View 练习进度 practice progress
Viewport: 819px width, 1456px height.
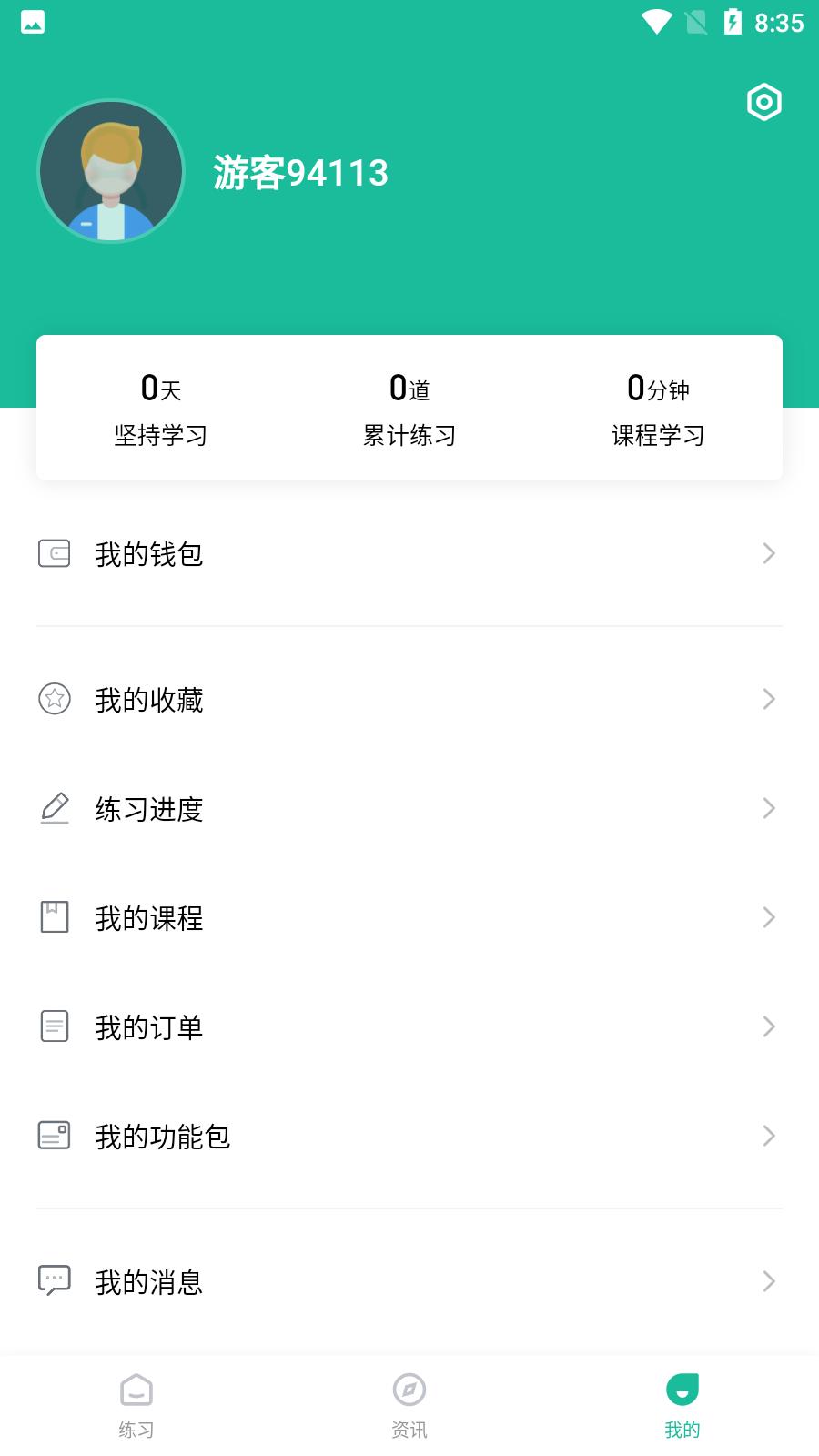click(x=409, y=808)
